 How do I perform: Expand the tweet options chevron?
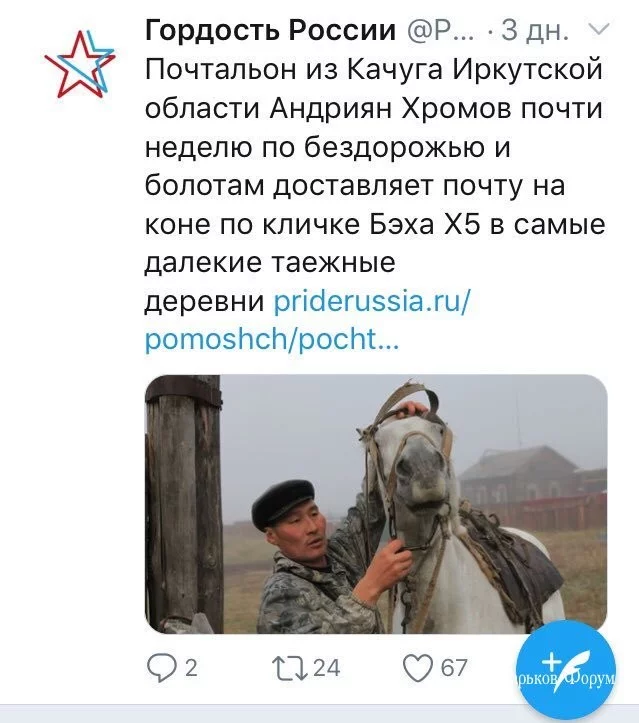598,30
